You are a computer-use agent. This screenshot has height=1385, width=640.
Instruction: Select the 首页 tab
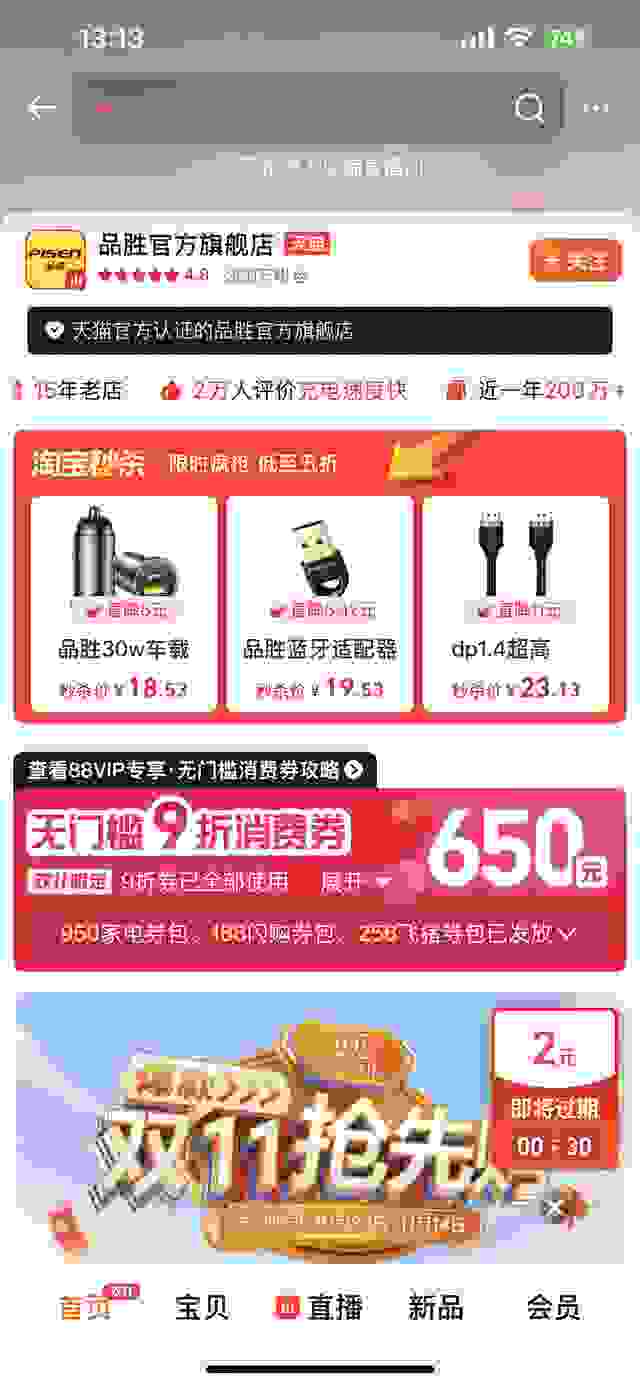(x=86, y=1307)
